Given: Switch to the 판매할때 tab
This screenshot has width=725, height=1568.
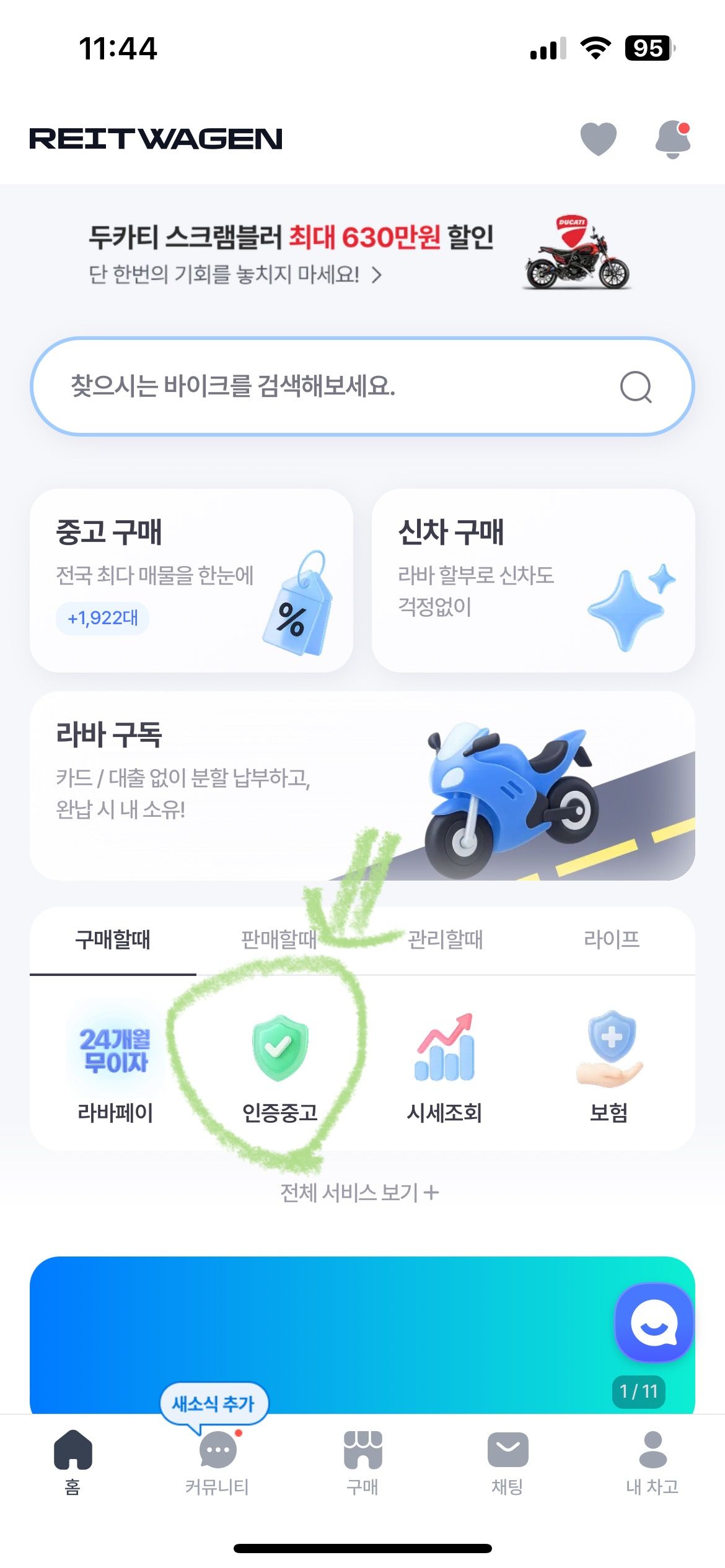Looking at the screenshot, I should click(x=279, y=939).
